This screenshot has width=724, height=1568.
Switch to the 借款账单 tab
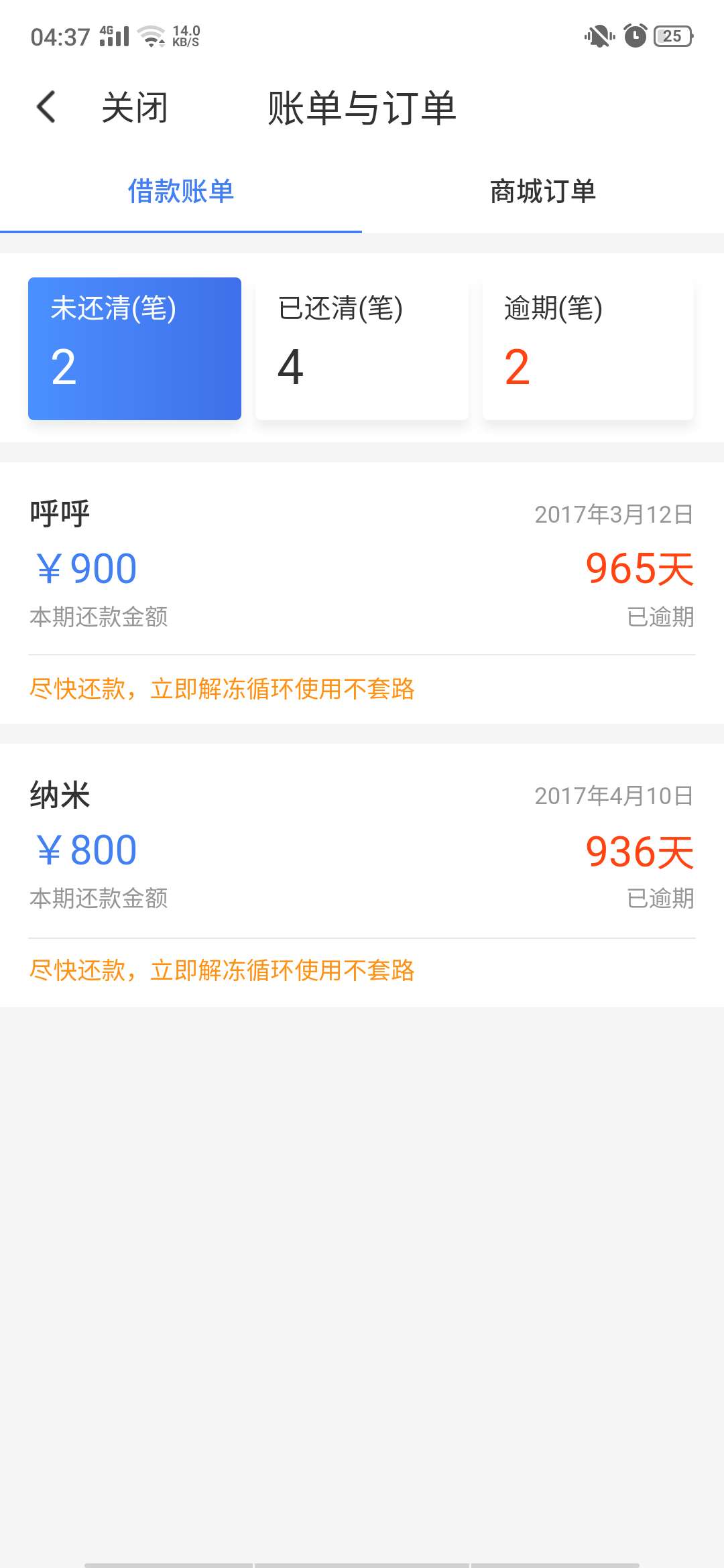point(181,192)
